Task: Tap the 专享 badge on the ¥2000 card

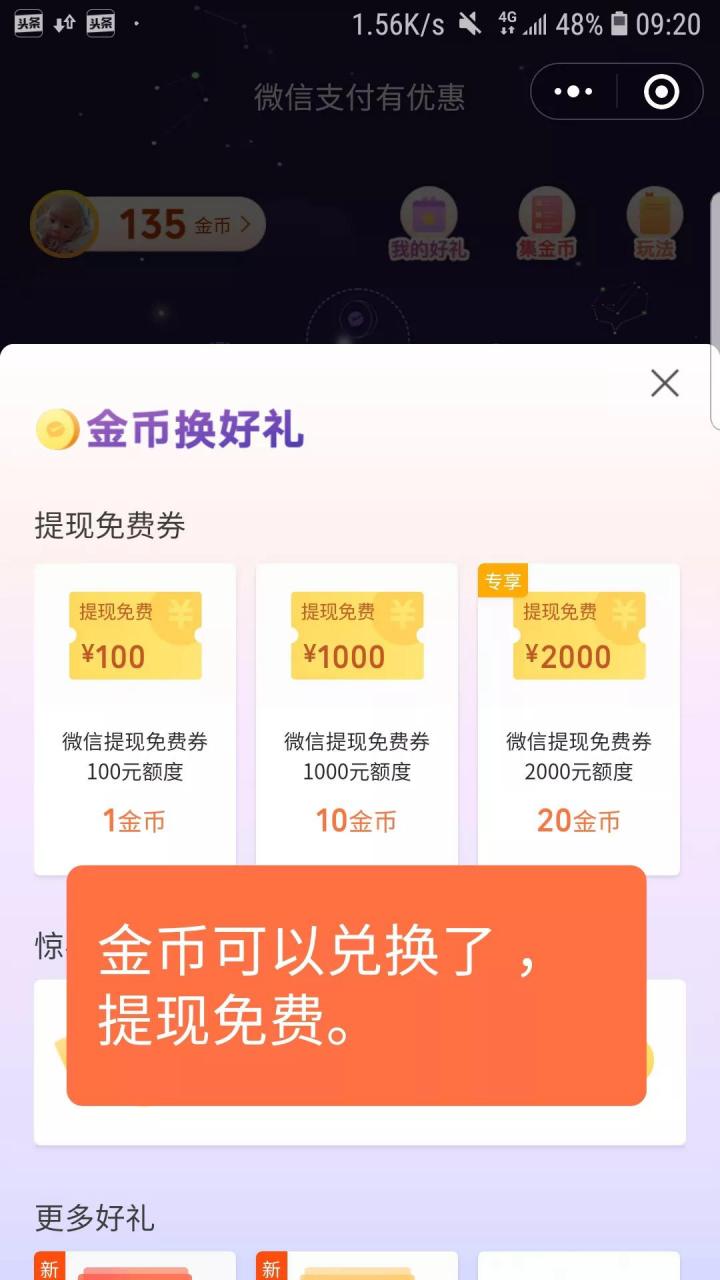Action: pyautogui.click(x=503, y=580)
